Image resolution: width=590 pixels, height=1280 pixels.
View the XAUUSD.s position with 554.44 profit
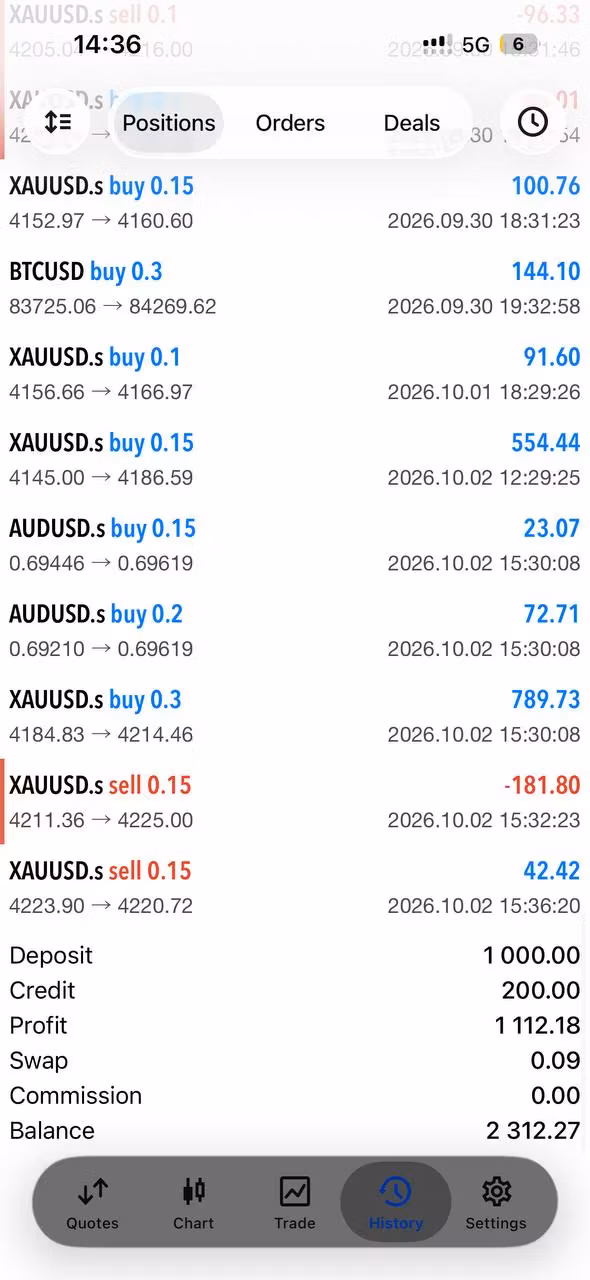point(295,459)
